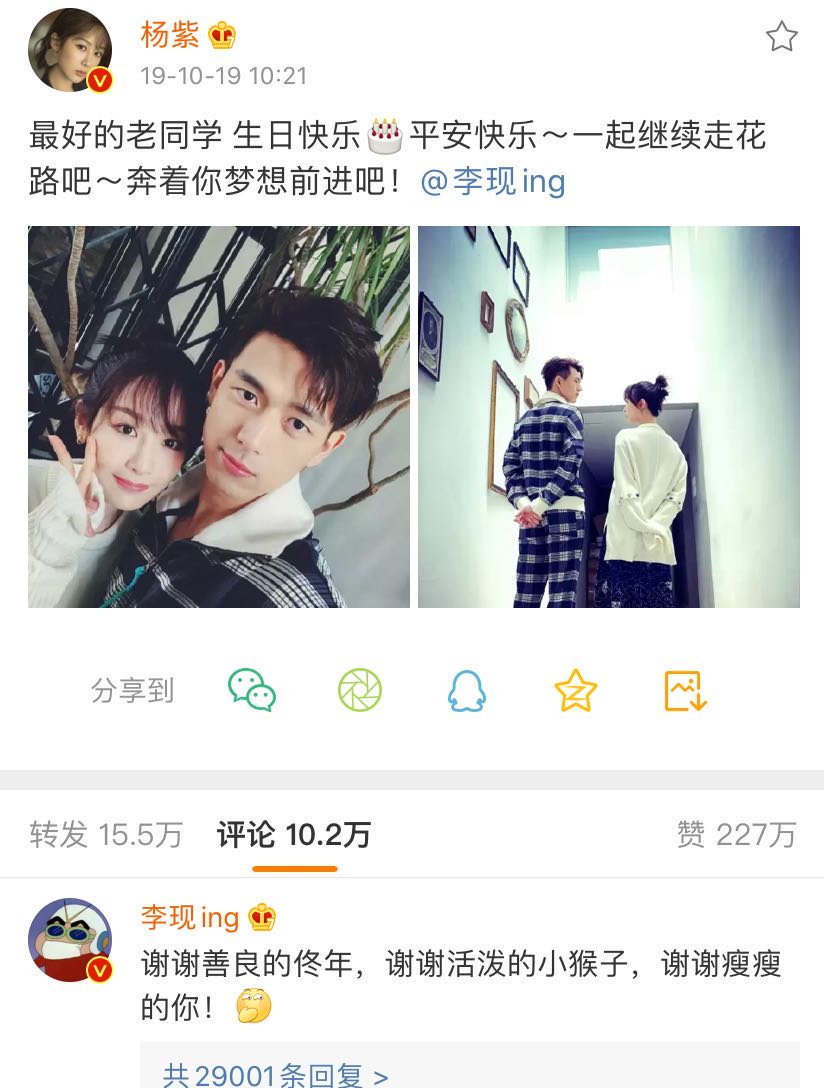Favorite this post with the star icon
Viewport: 824px width, 1088px height.
point(781,38)
